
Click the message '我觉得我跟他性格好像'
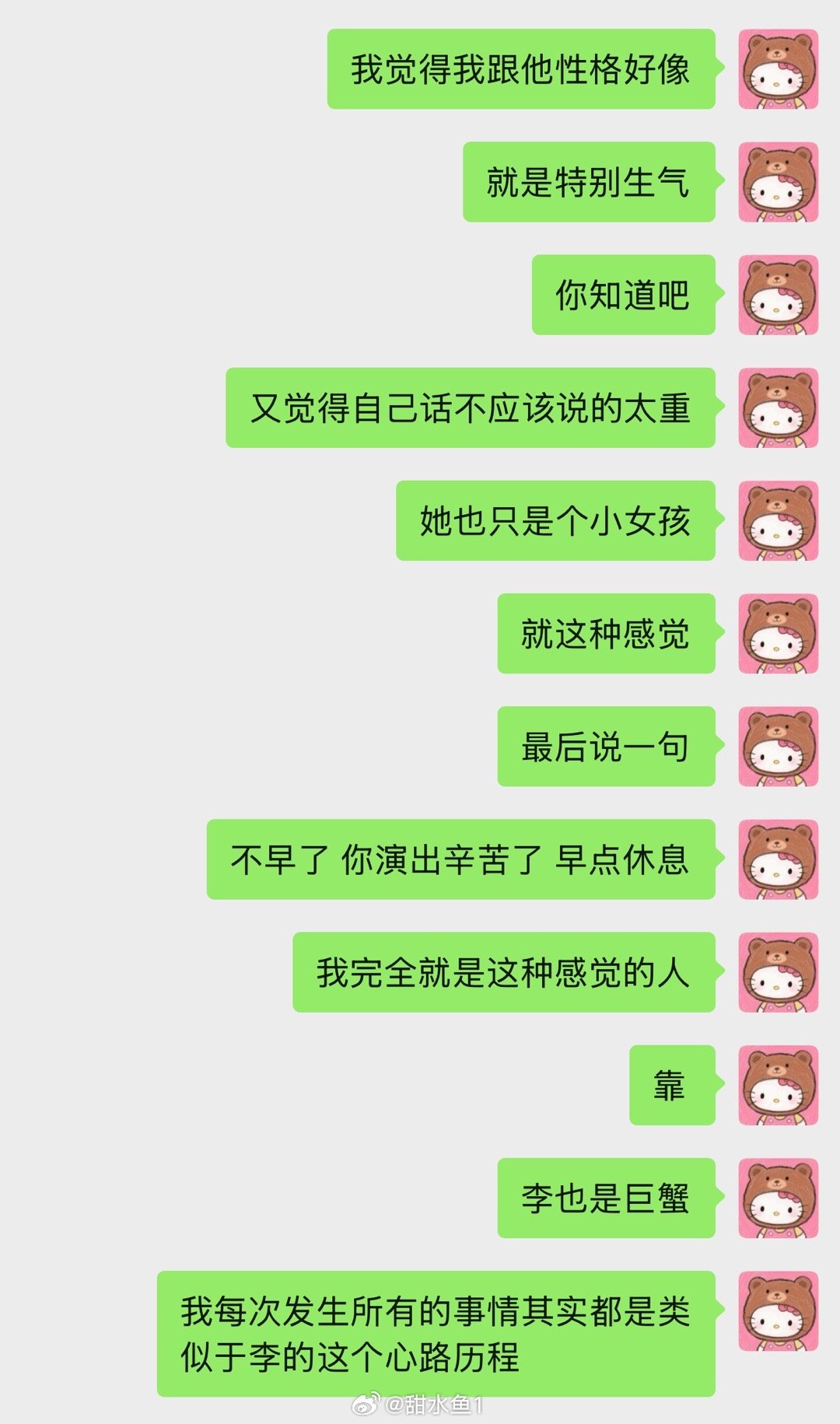pos(521,69)
